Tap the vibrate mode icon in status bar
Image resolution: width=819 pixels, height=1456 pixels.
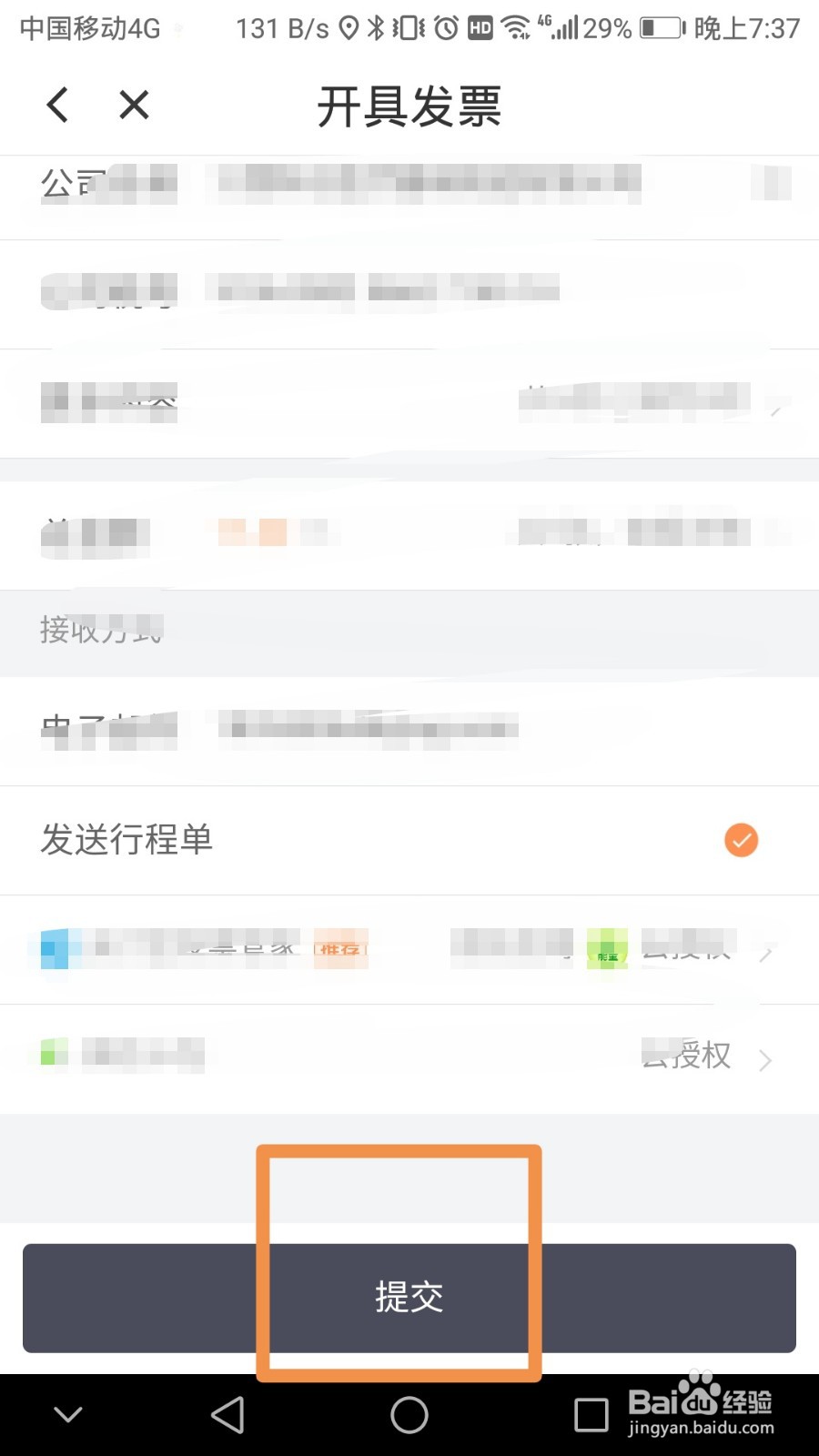pyautogui.click(x=408, y=28)
